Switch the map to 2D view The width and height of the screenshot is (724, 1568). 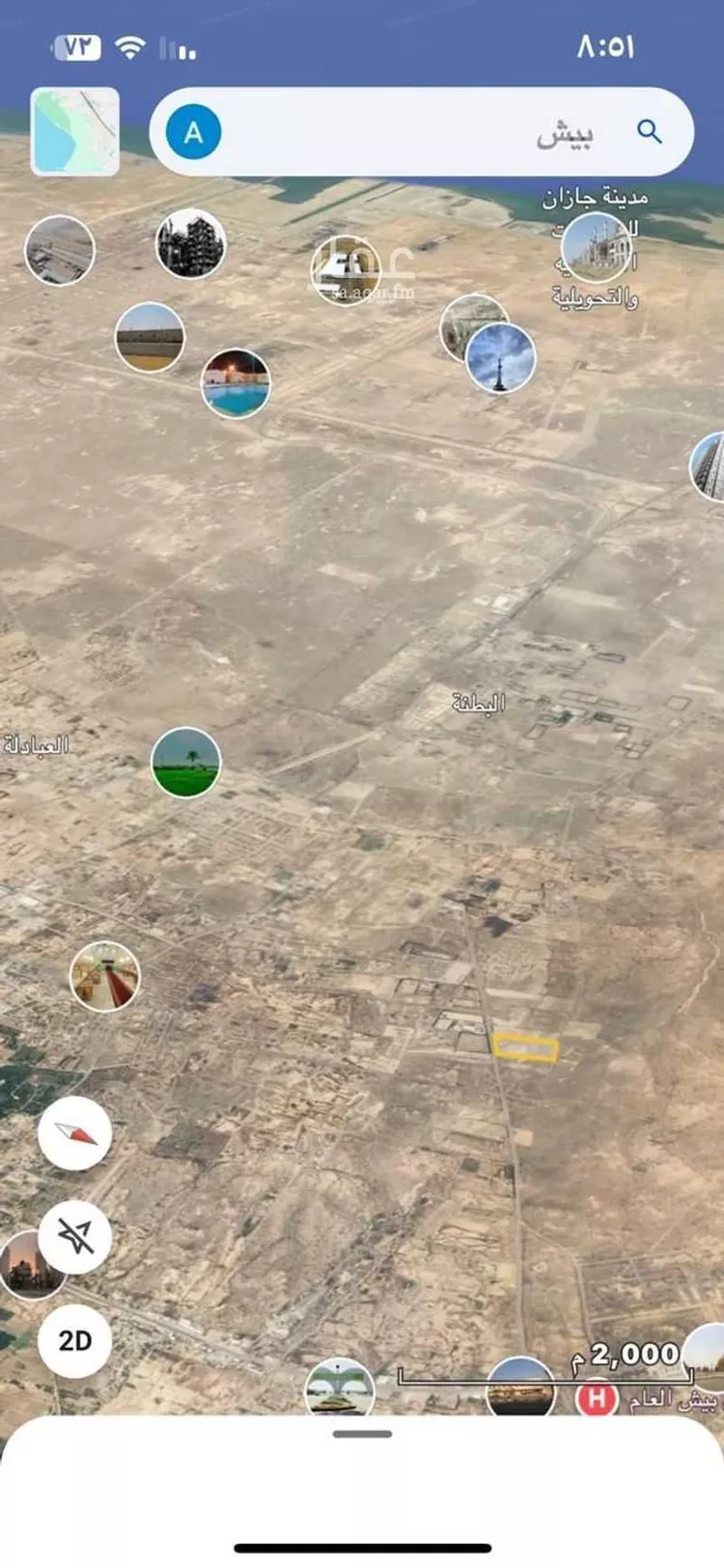point(75,1340)
